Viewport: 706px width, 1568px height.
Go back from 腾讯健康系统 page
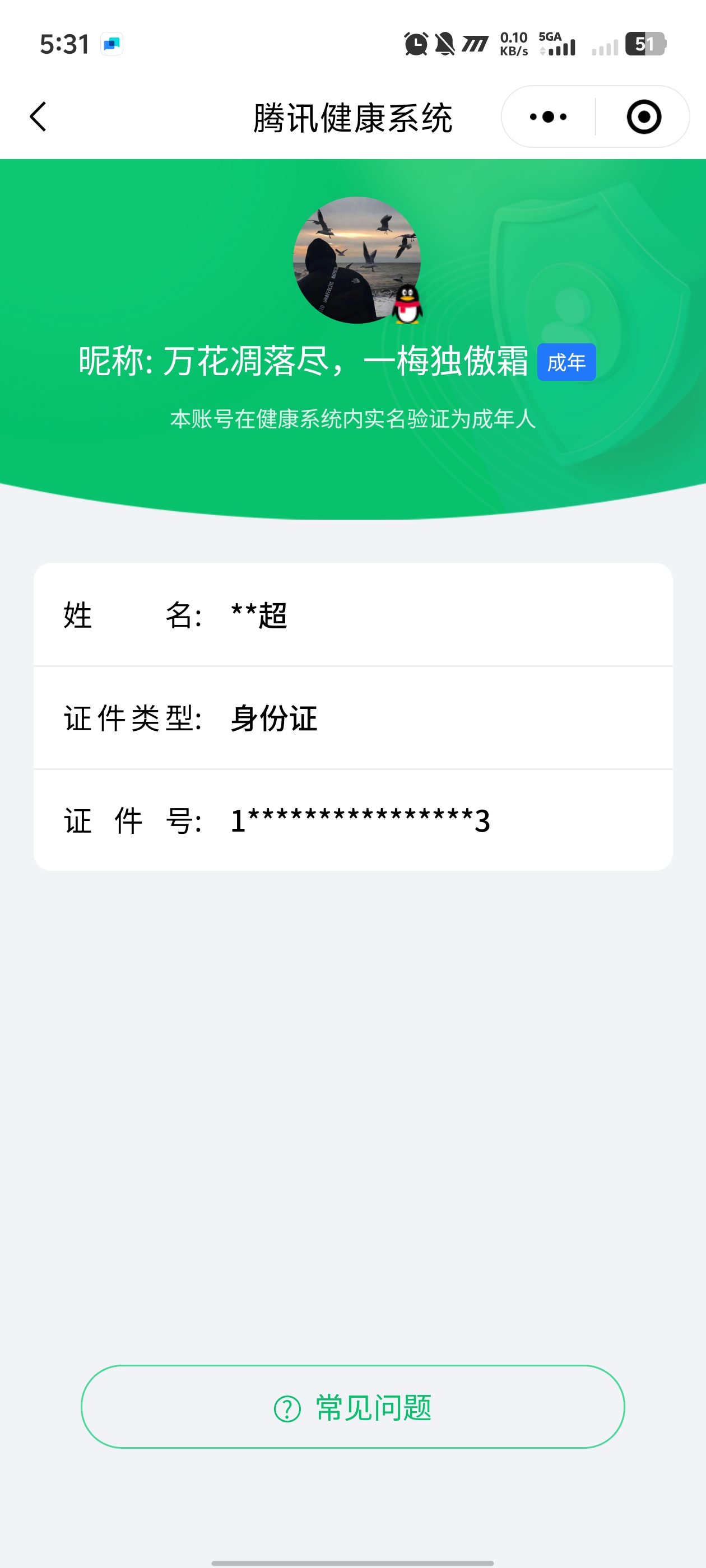pyautogui.click(x=38, y=116)
